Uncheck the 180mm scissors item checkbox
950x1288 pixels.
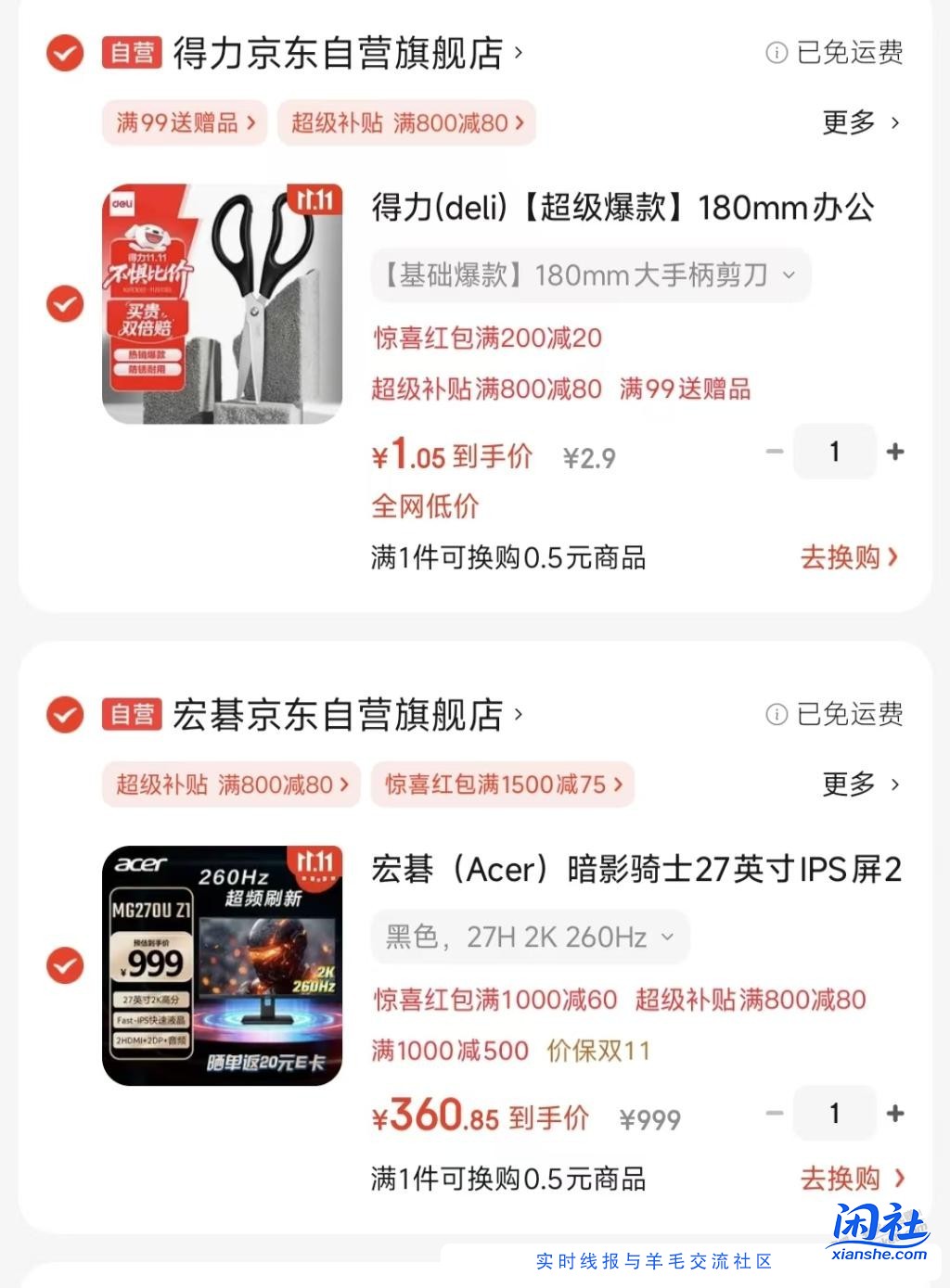pos(64,304)
